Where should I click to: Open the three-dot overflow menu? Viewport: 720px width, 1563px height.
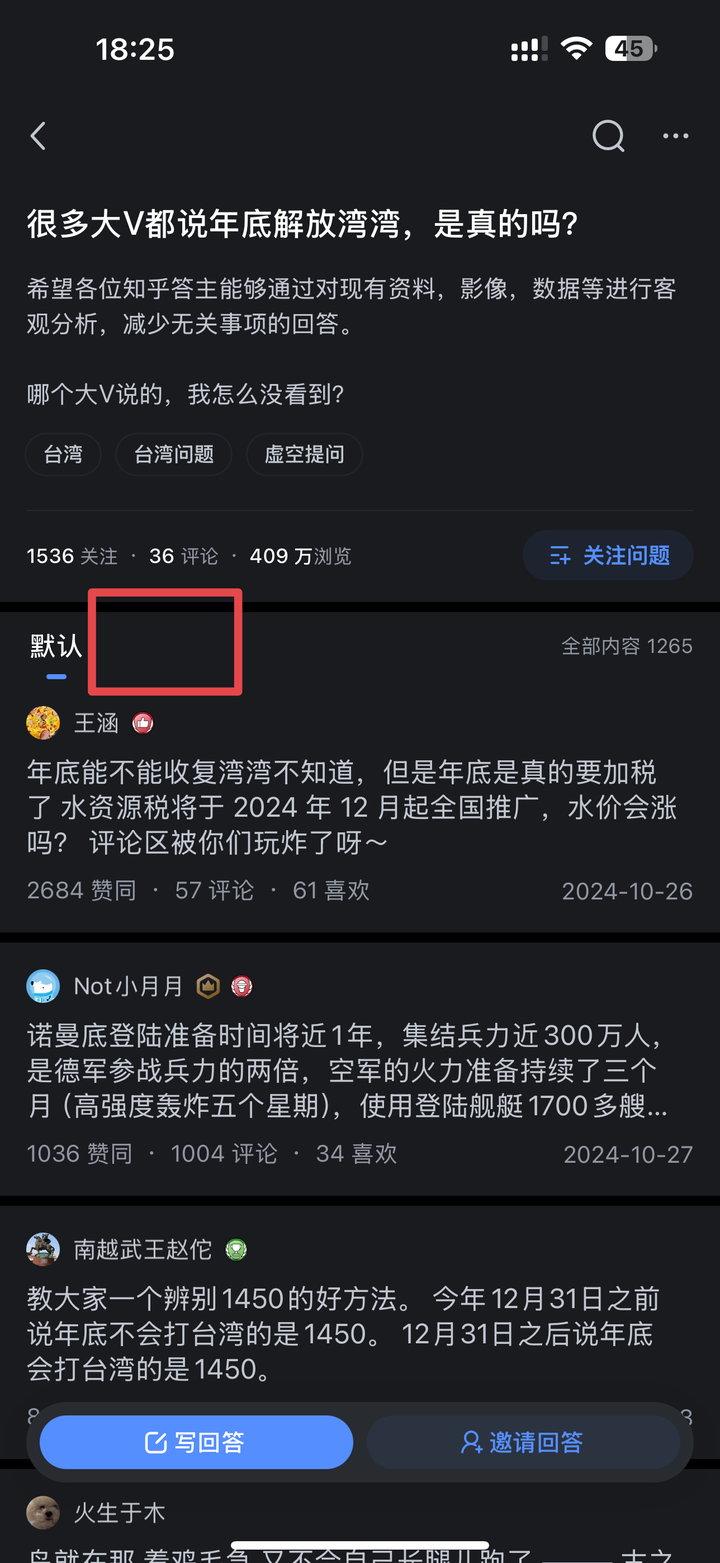(x=676, y=136)
